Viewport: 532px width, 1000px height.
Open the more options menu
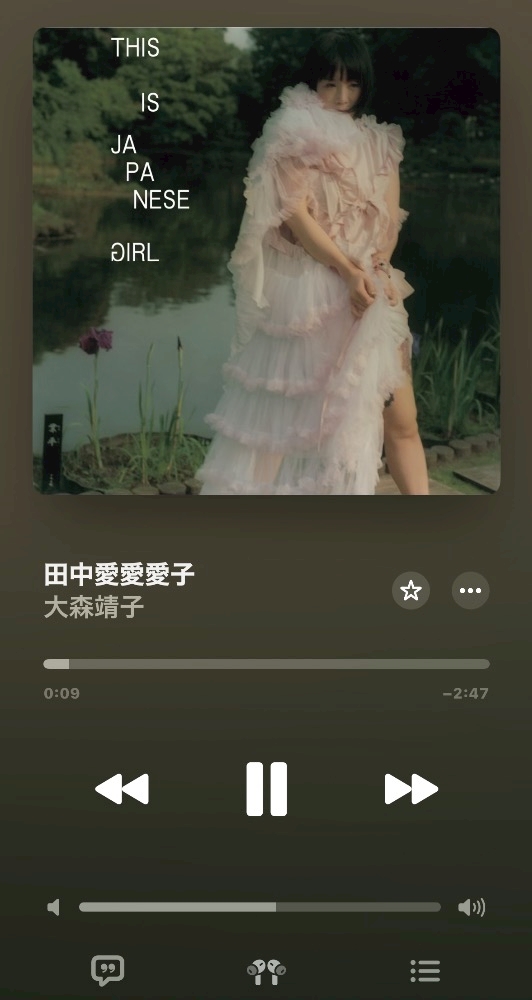click(471, 591)
